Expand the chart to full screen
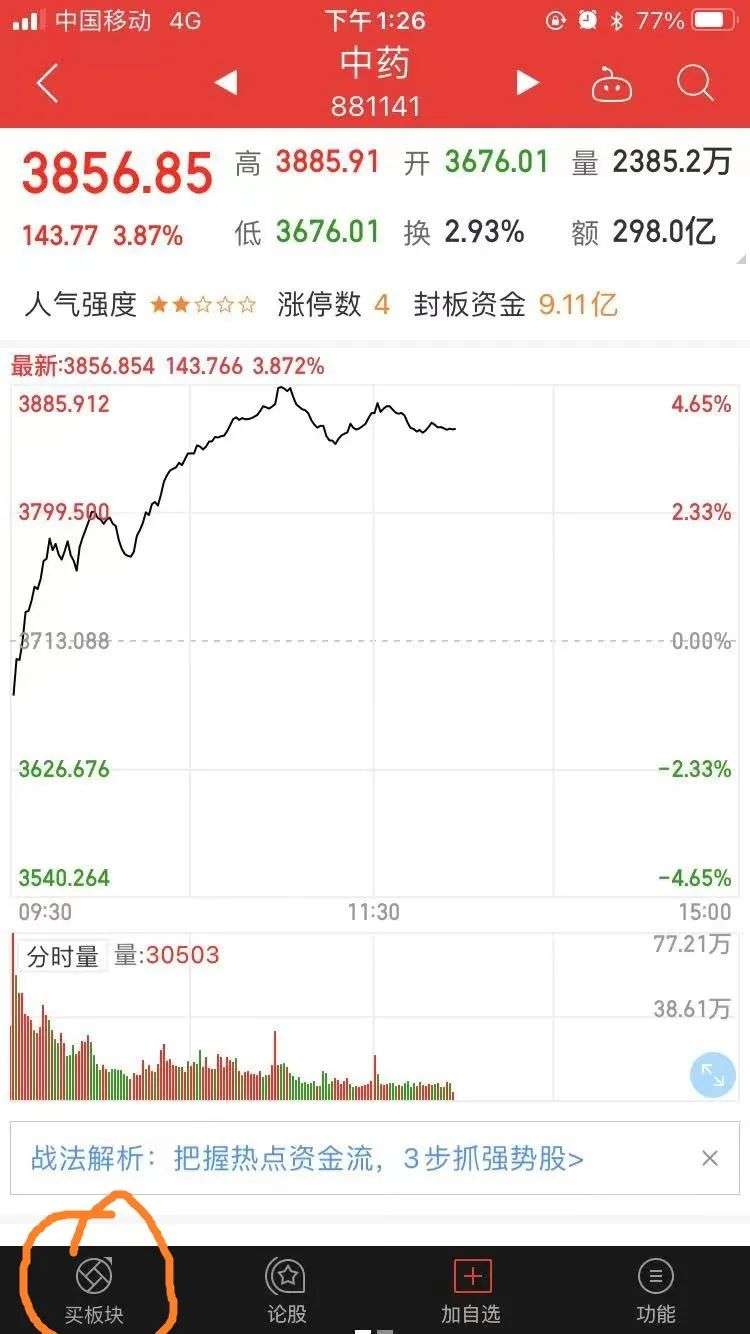Screen dimensions: 750x1334 pos(713,1075)
